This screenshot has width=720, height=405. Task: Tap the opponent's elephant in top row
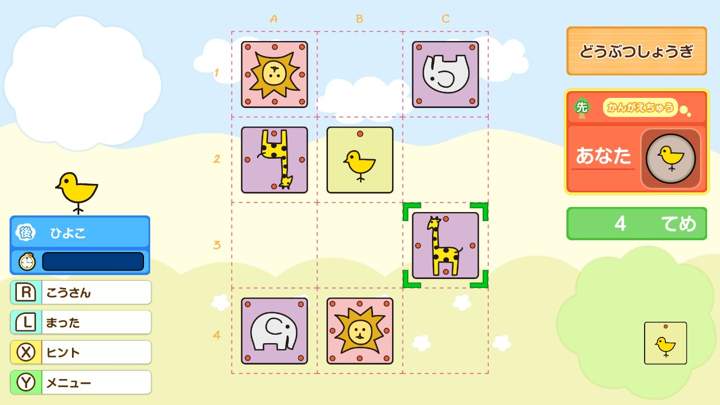pos(446,74)
